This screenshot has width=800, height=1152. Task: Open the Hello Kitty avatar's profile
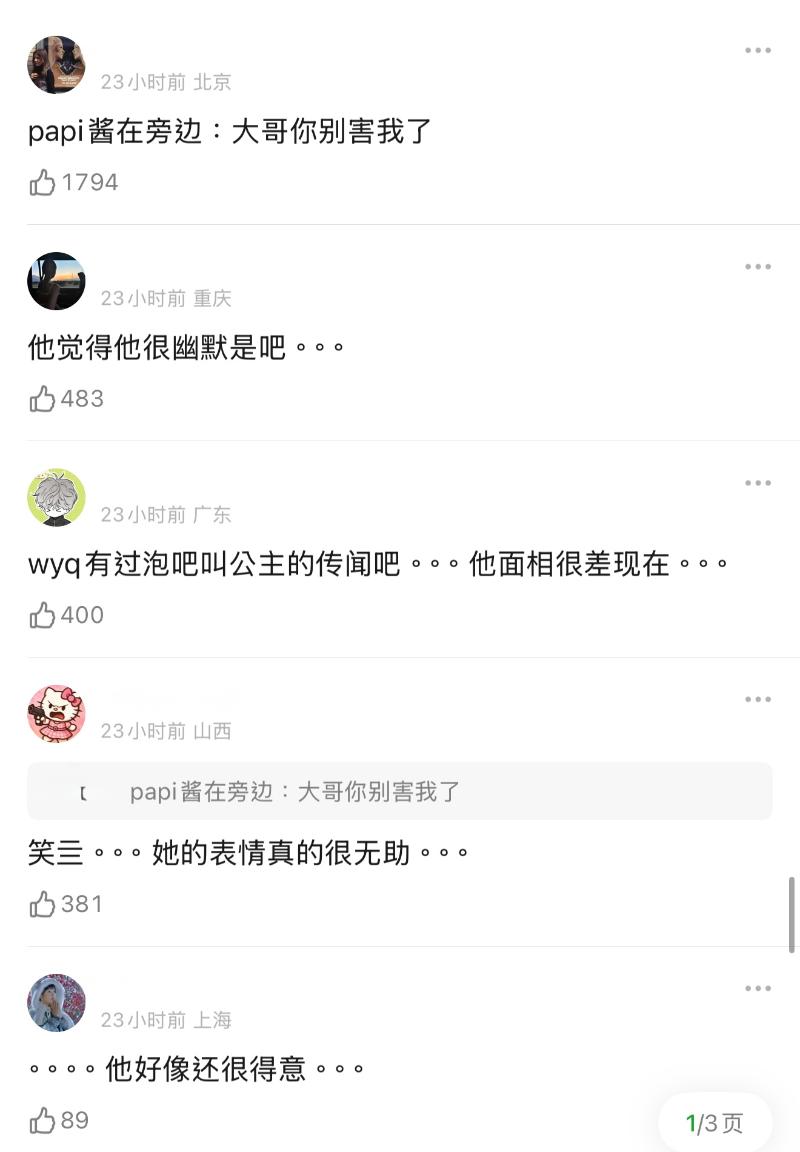56,714
